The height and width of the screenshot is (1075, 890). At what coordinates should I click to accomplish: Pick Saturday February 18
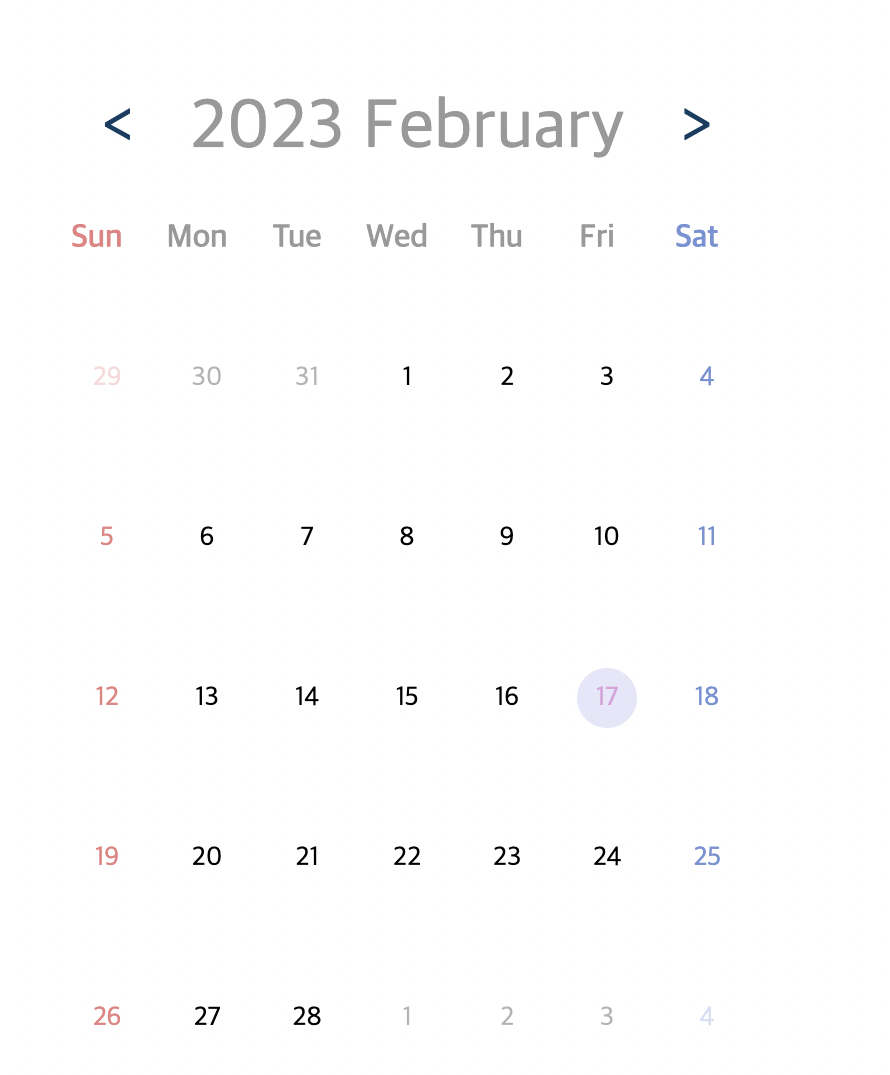[707, 697]
